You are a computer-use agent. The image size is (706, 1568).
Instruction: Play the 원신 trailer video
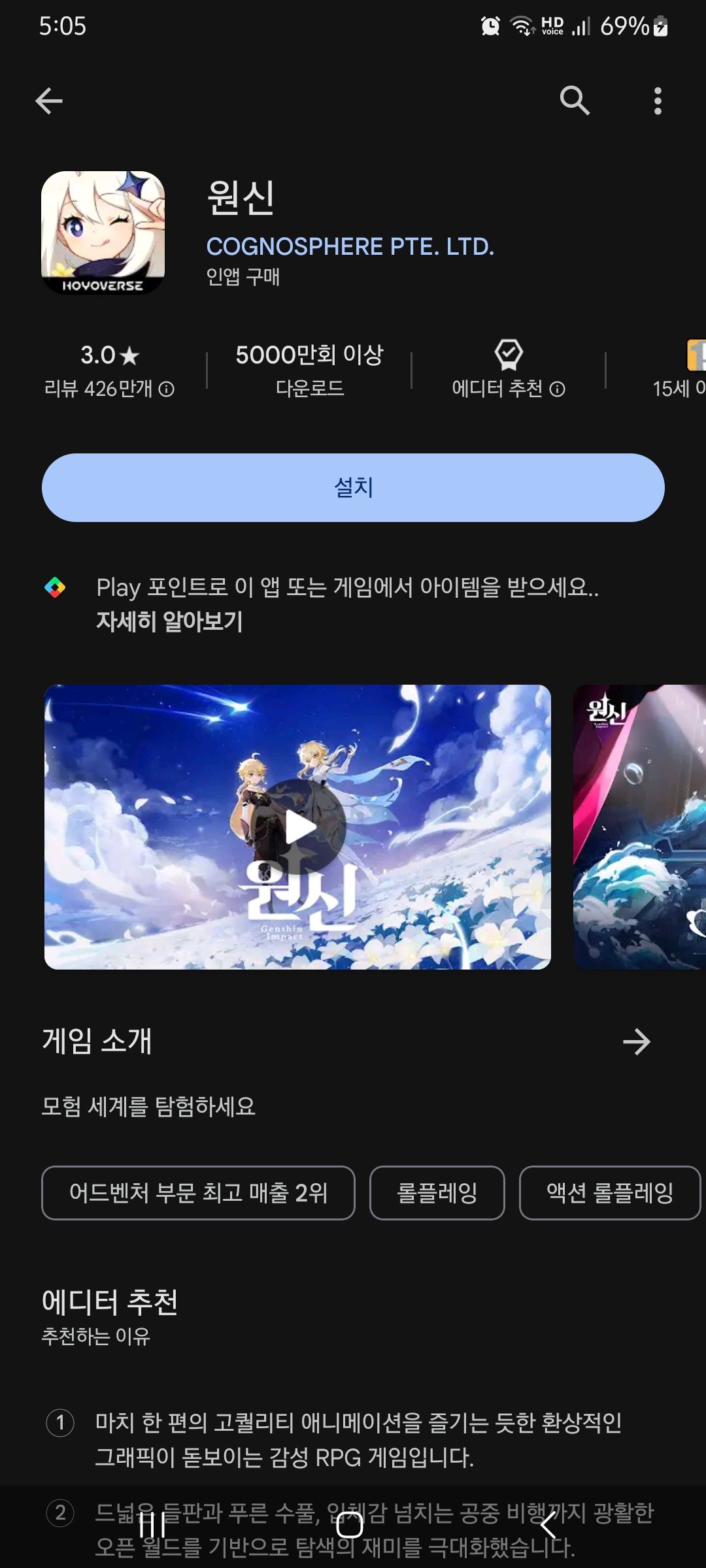click(x=299, y=827)
